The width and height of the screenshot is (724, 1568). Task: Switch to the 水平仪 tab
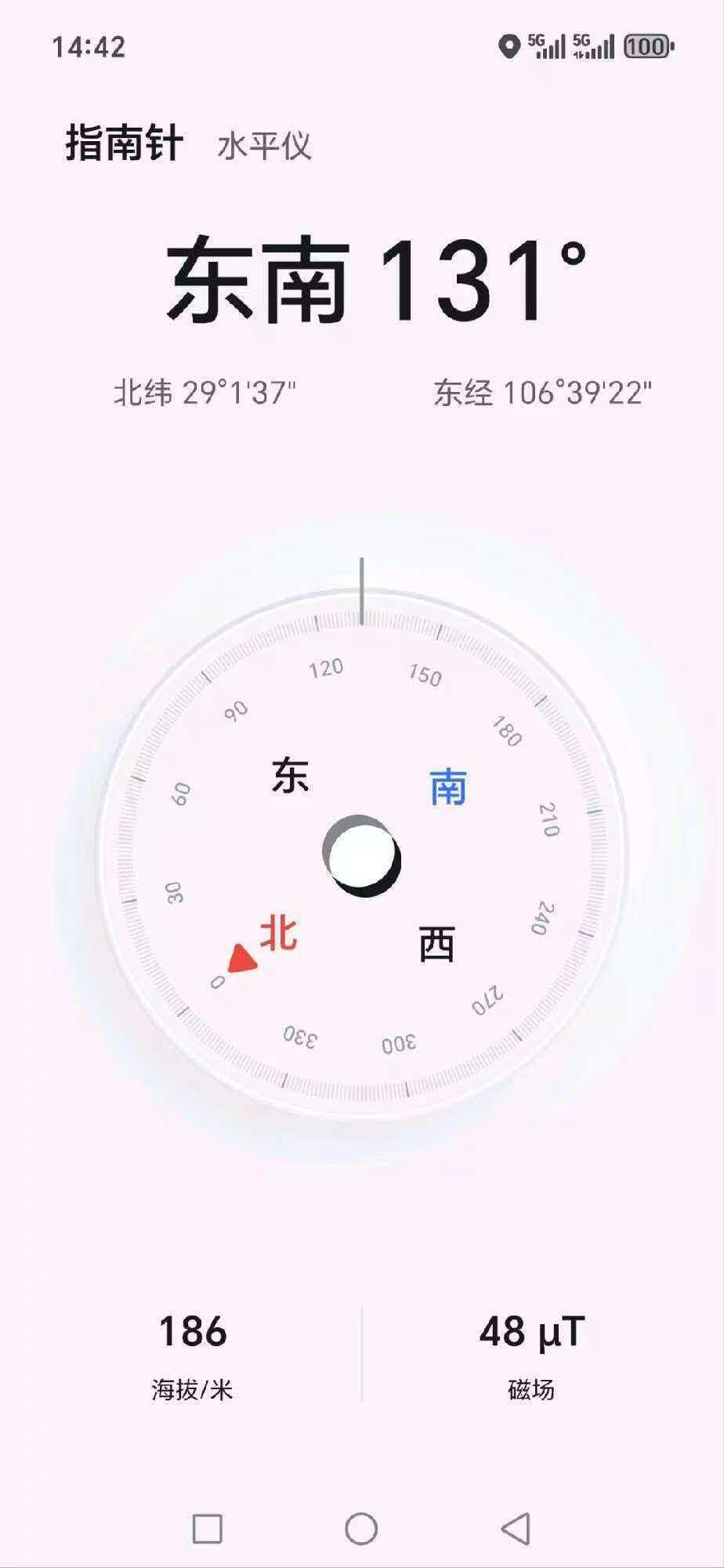[x=264, y=146]
